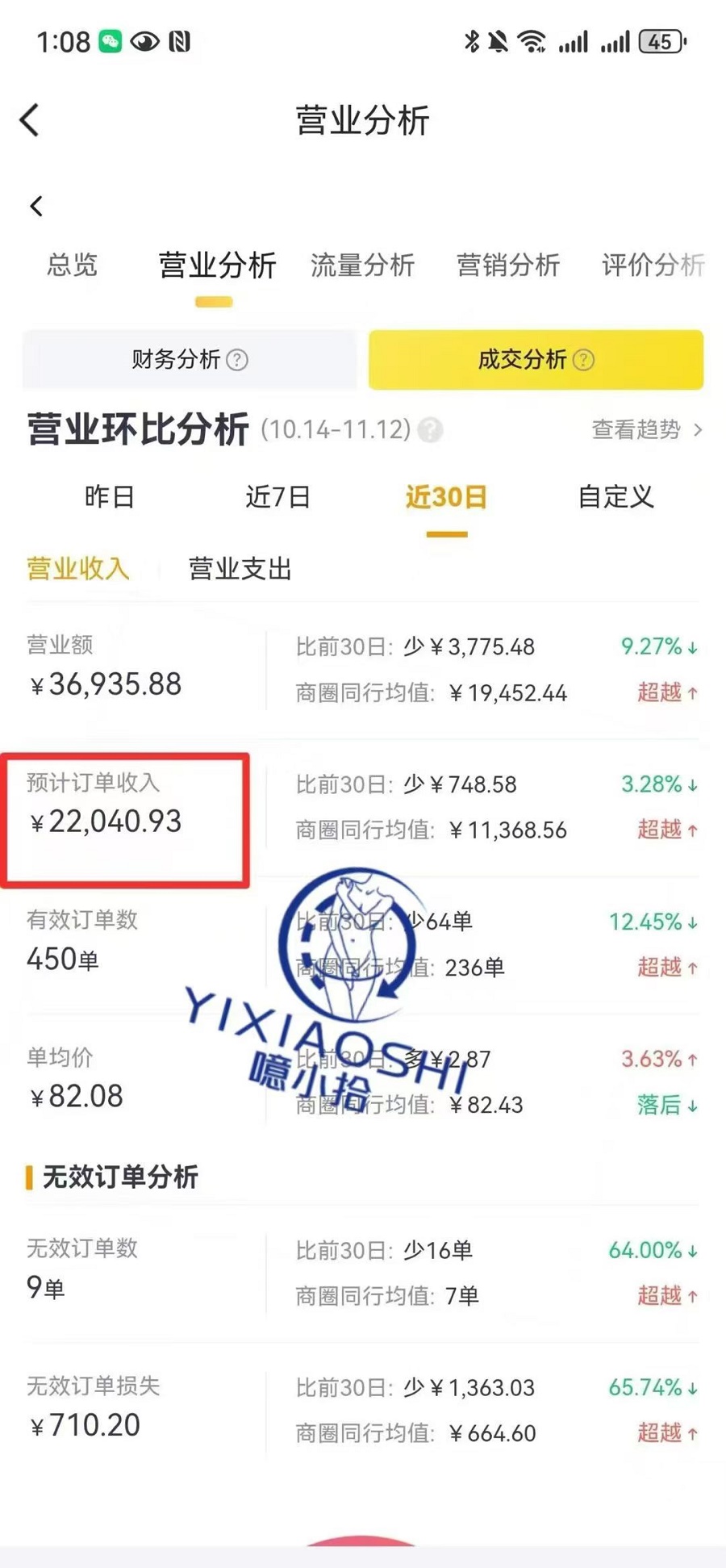
Task: Switch to 营业支出 view
Action: click(x=240, y=570)
